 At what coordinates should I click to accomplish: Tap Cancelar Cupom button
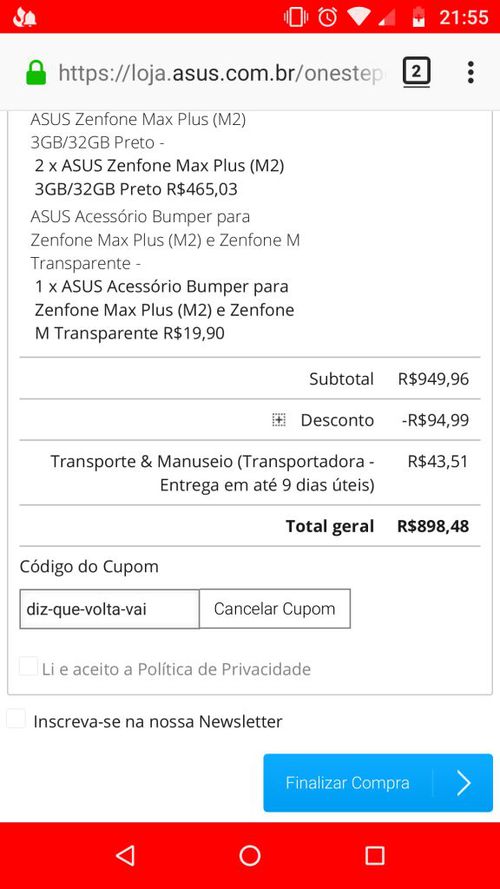point(274,609)
